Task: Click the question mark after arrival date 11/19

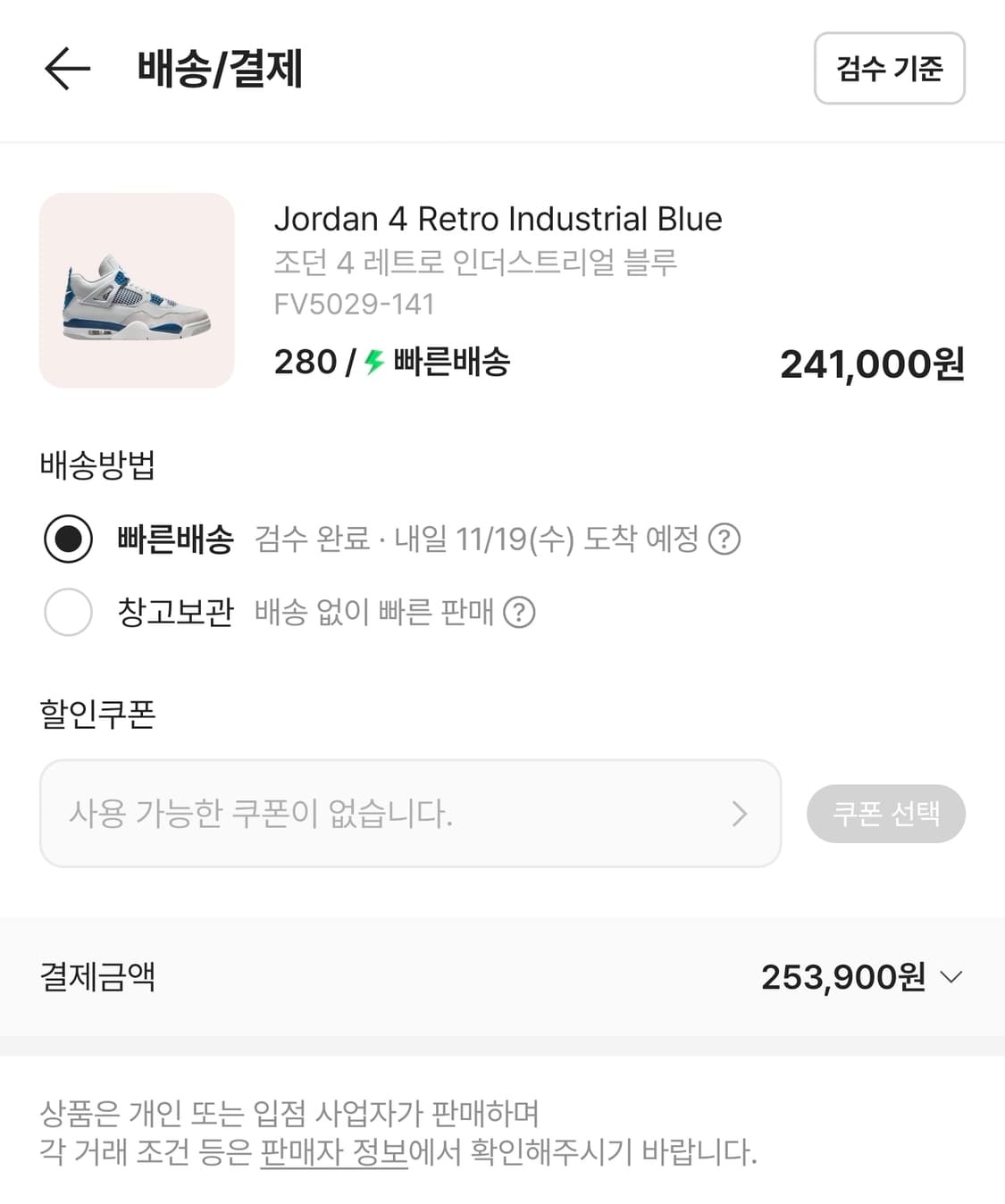Action: pyautogui.click(x=725, y=539)
